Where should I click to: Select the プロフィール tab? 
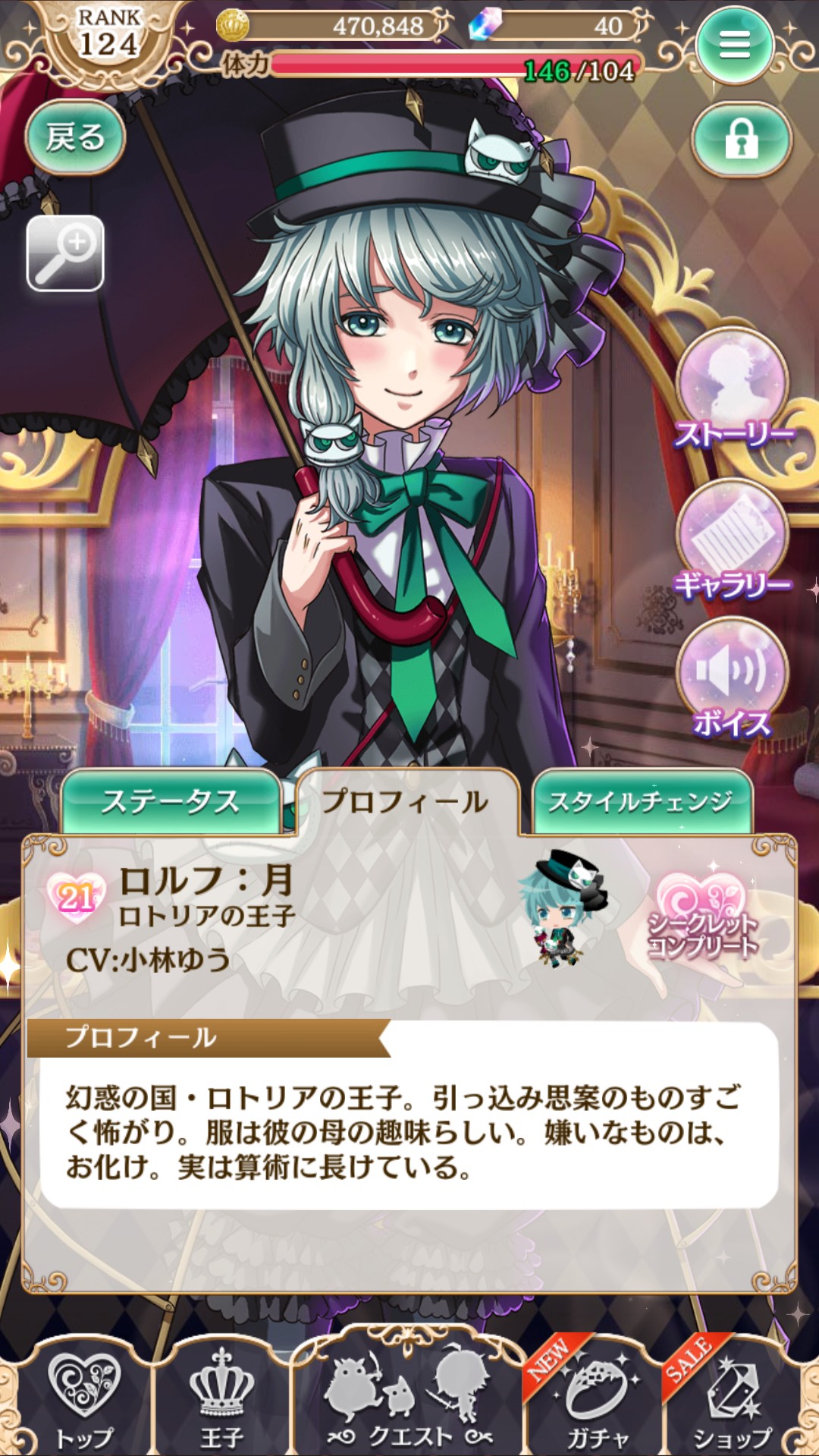click(406, 802)
